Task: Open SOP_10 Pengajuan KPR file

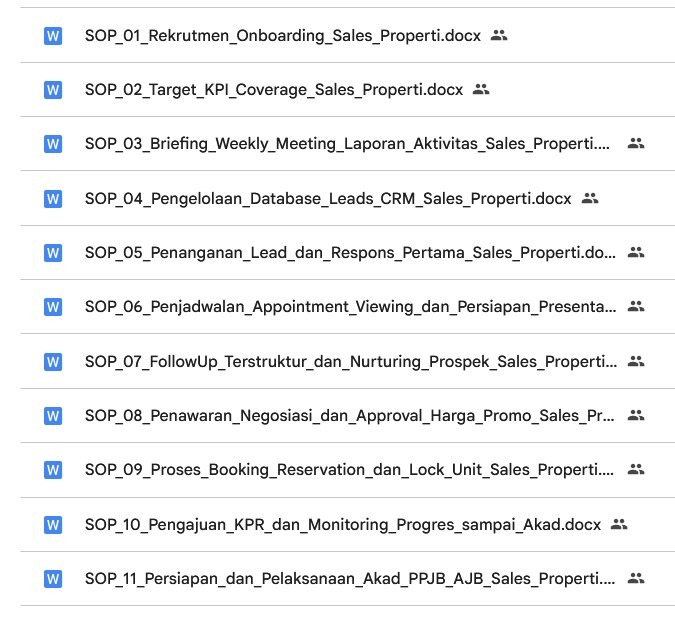Action: [343, 524]
